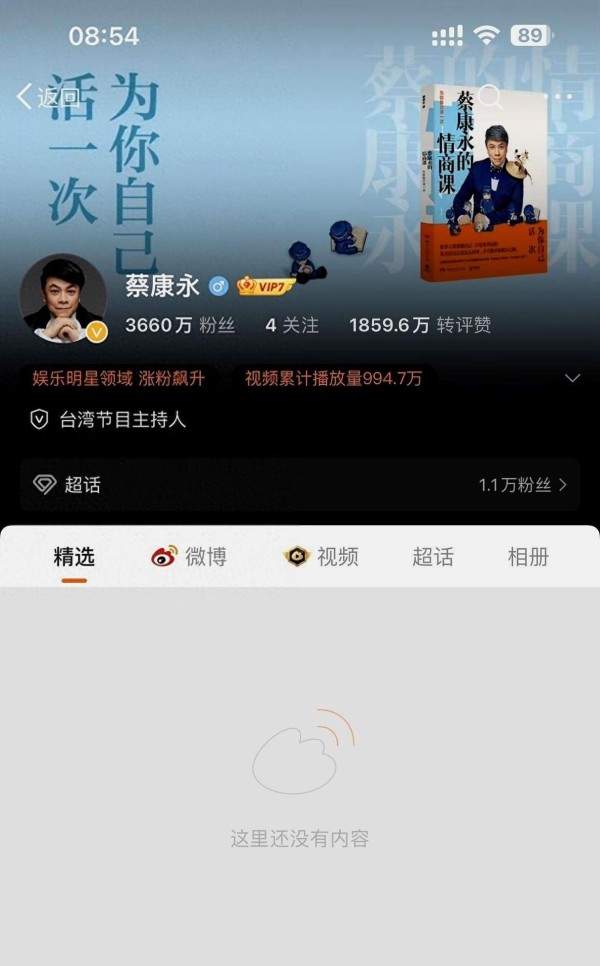Open the search magnifier icon
This screenshot has width=600, height=966.
[491, 97]
